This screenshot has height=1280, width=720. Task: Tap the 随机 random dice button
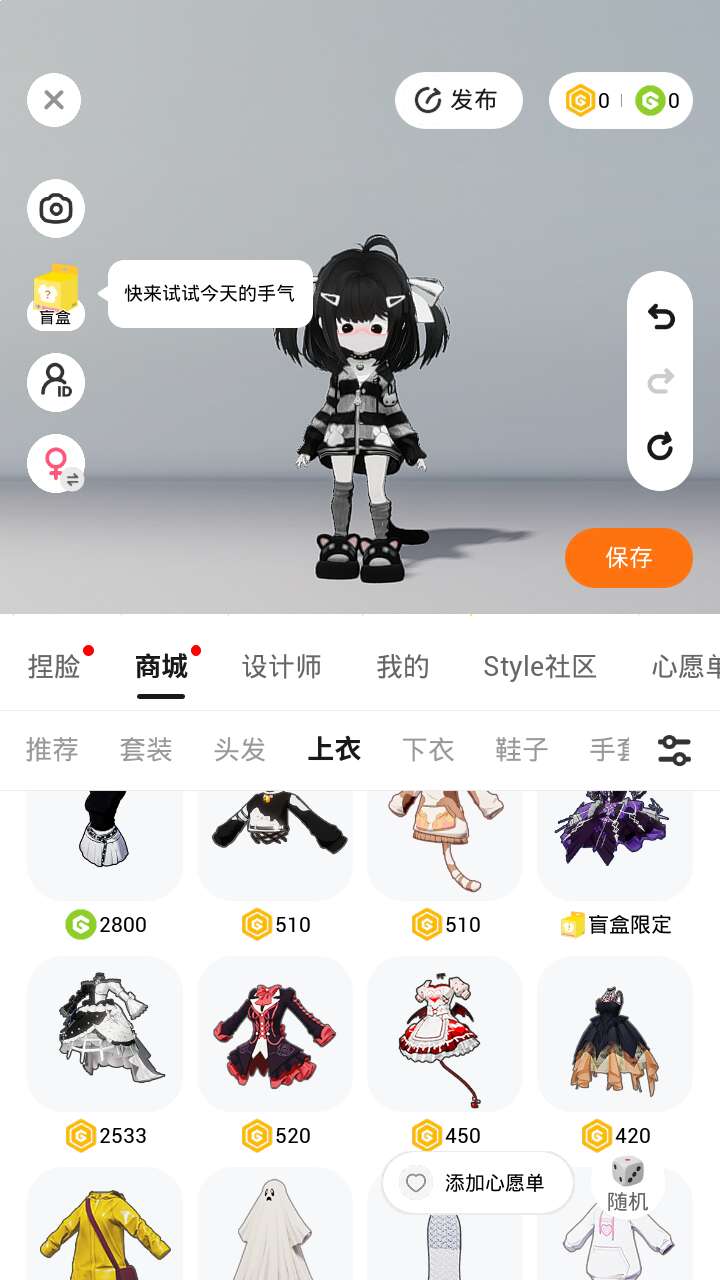(x=628, y=1184)
